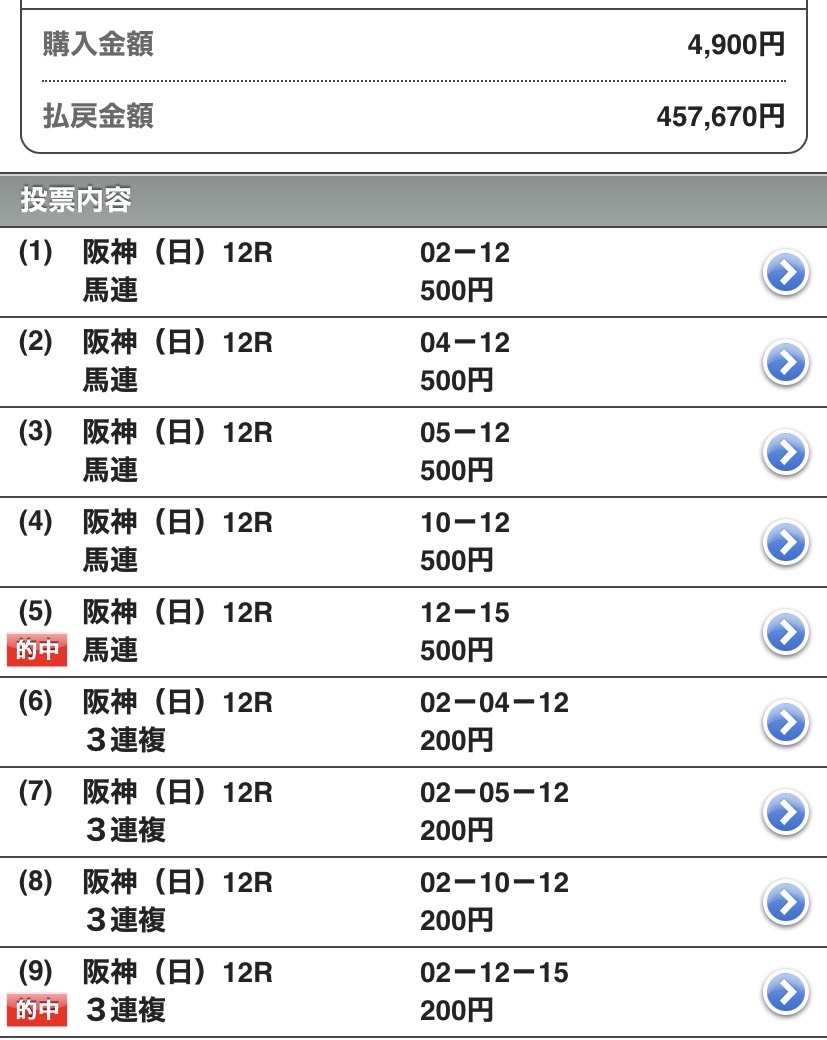Open the winning 馬連 12-15 bet
Screen dimensions: 827x1040
(785, 632)
